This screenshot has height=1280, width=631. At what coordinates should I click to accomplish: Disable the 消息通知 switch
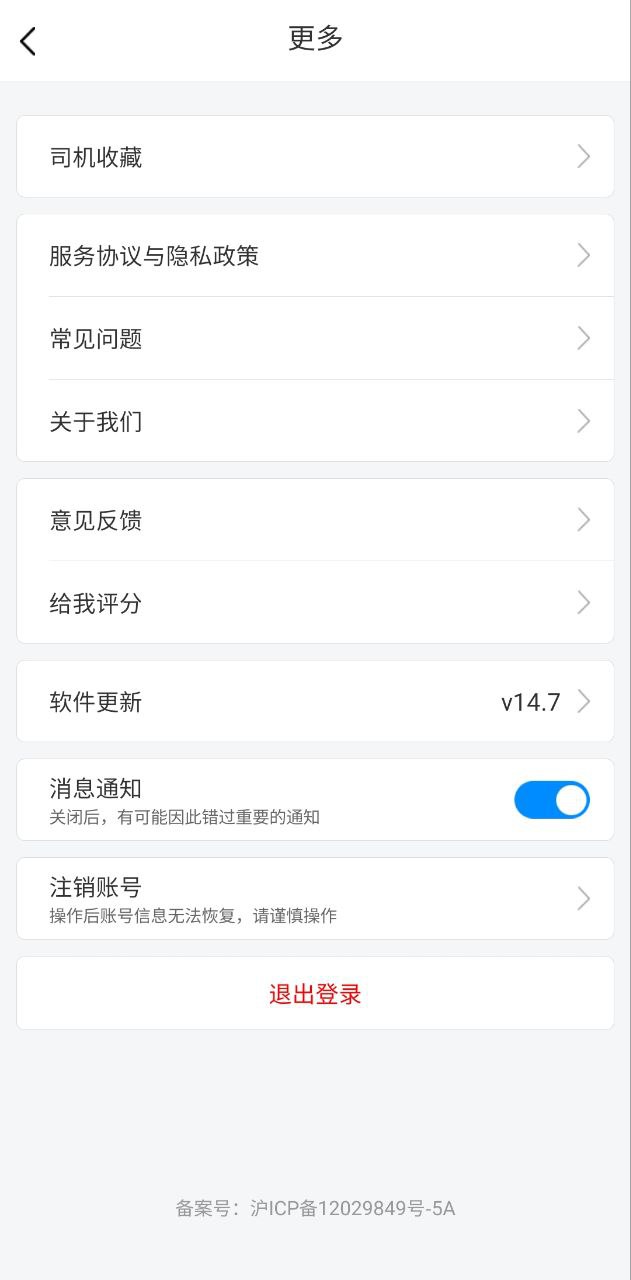551,800
